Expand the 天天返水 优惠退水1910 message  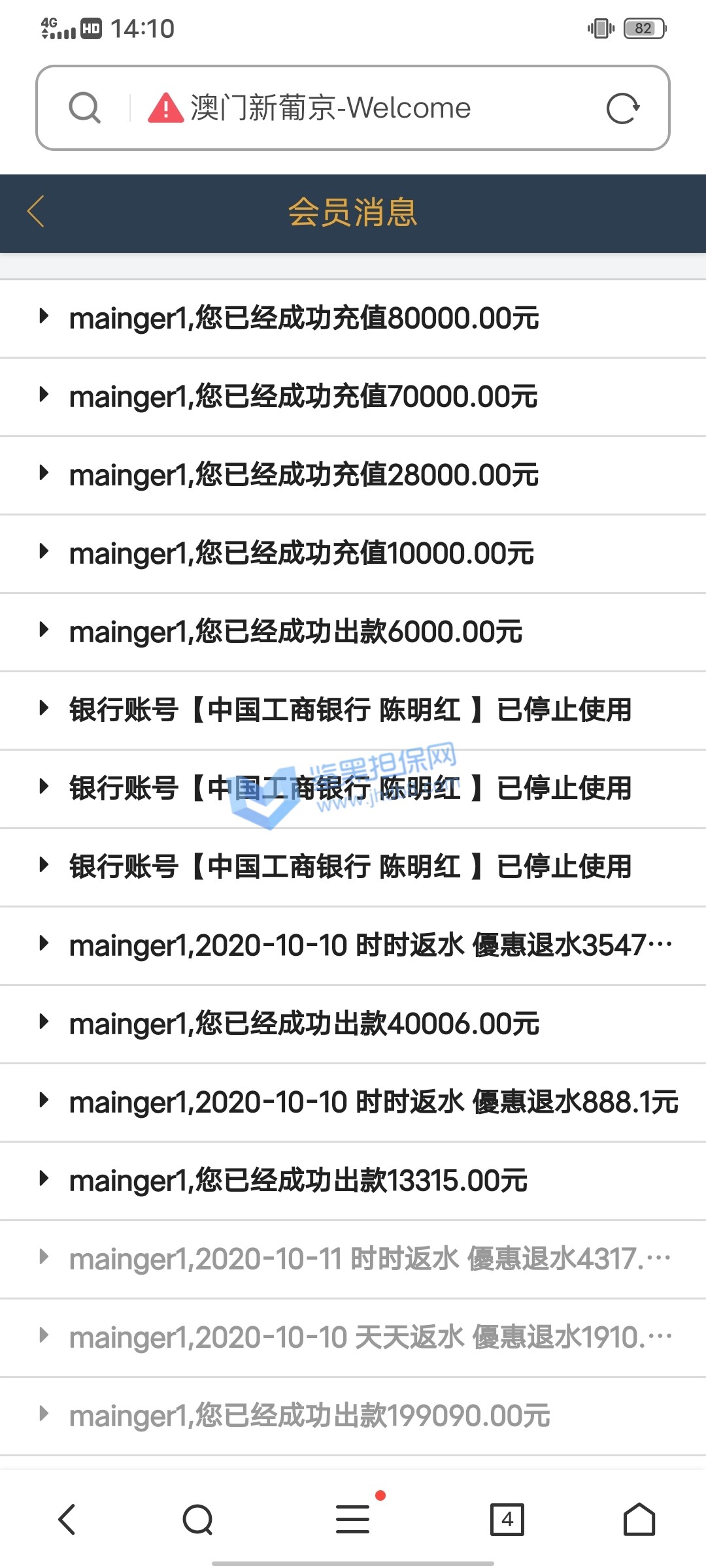point(369,1338)
